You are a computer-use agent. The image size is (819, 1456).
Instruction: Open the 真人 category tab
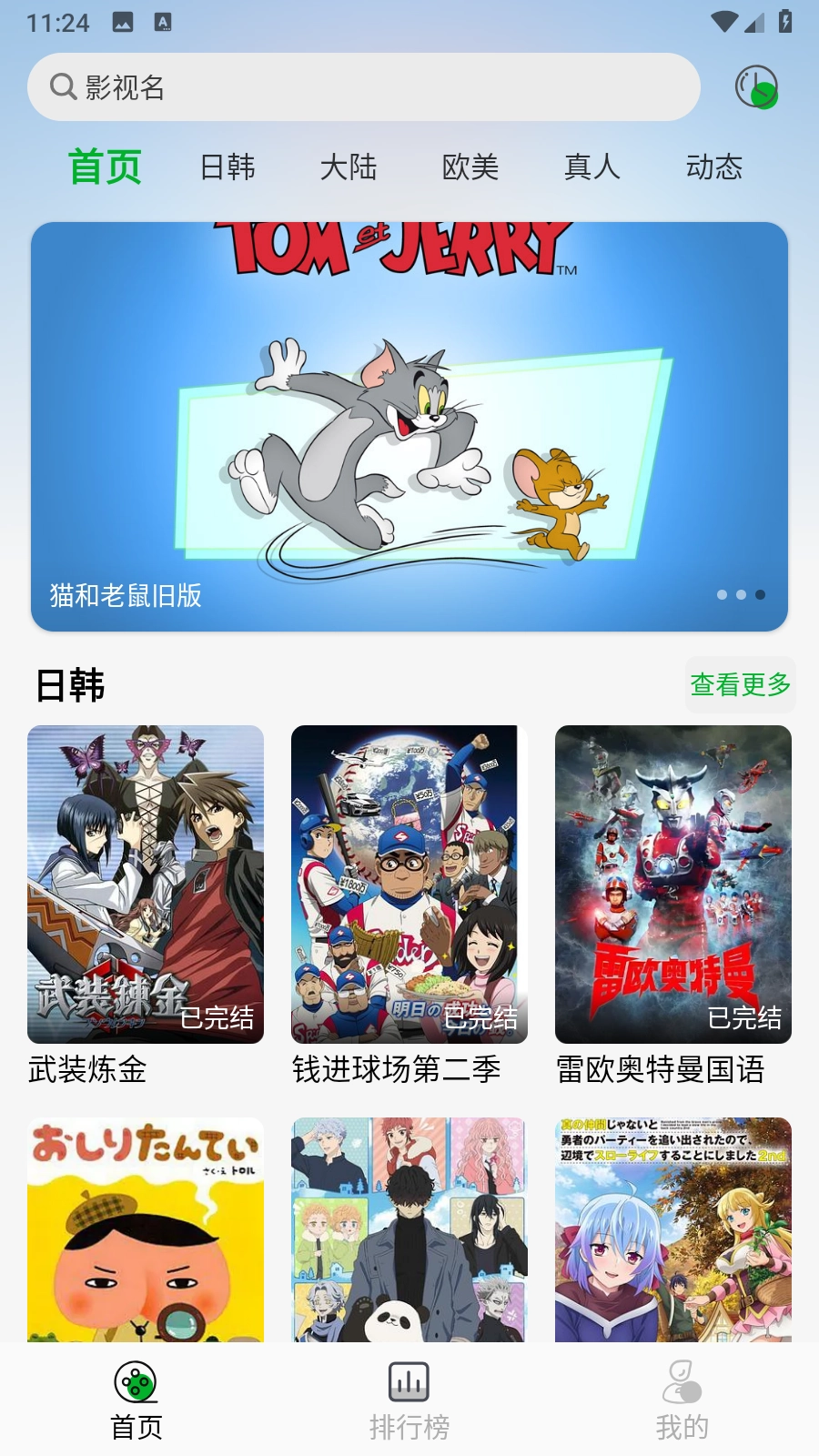coord(592,167)
